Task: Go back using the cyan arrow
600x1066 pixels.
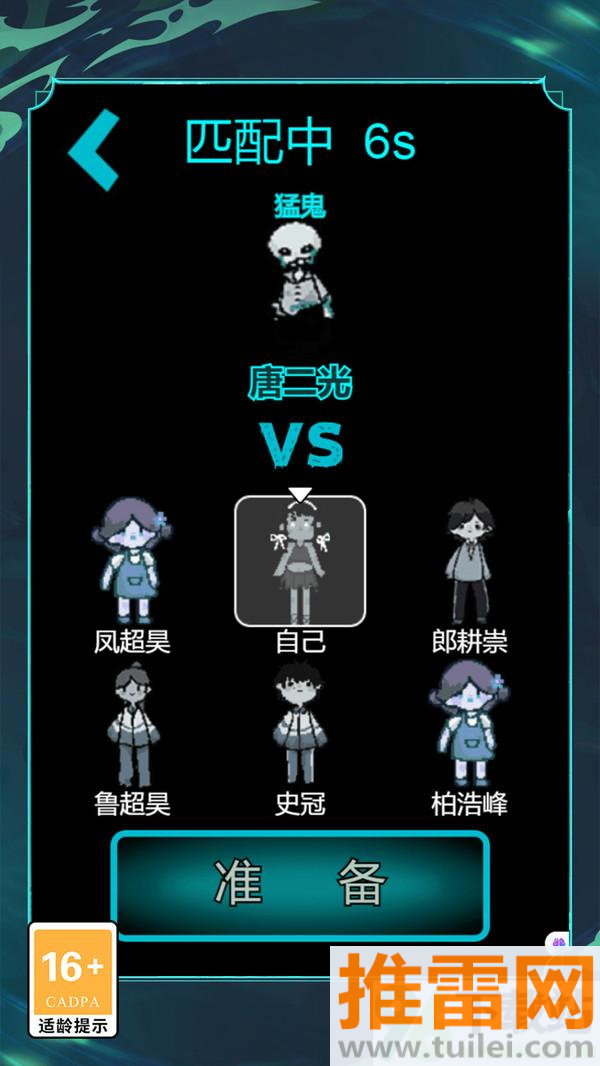Action: [x=95, y=150]
